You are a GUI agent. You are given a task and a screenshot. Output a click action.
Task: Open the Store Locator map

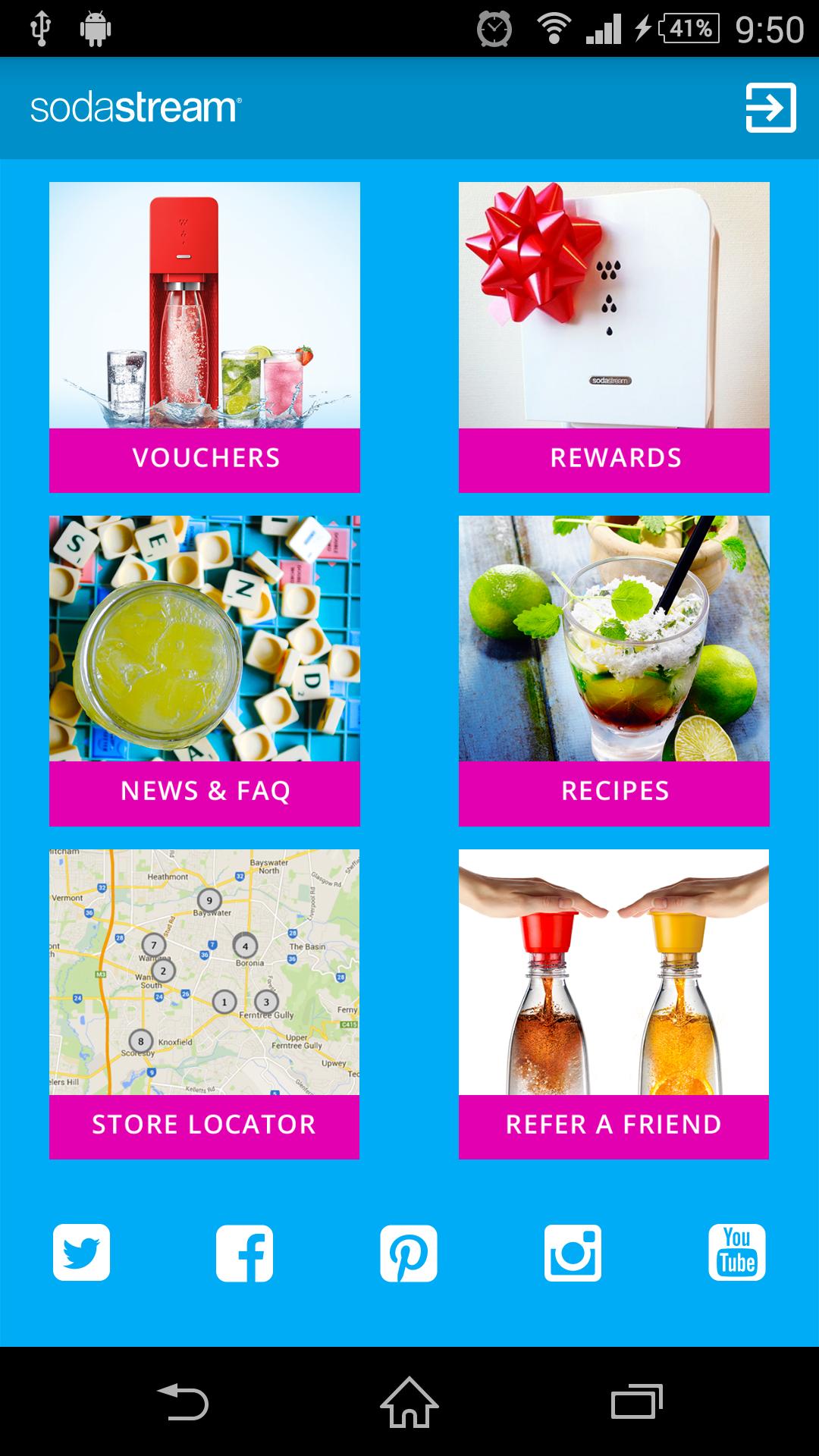(205, 1004)
